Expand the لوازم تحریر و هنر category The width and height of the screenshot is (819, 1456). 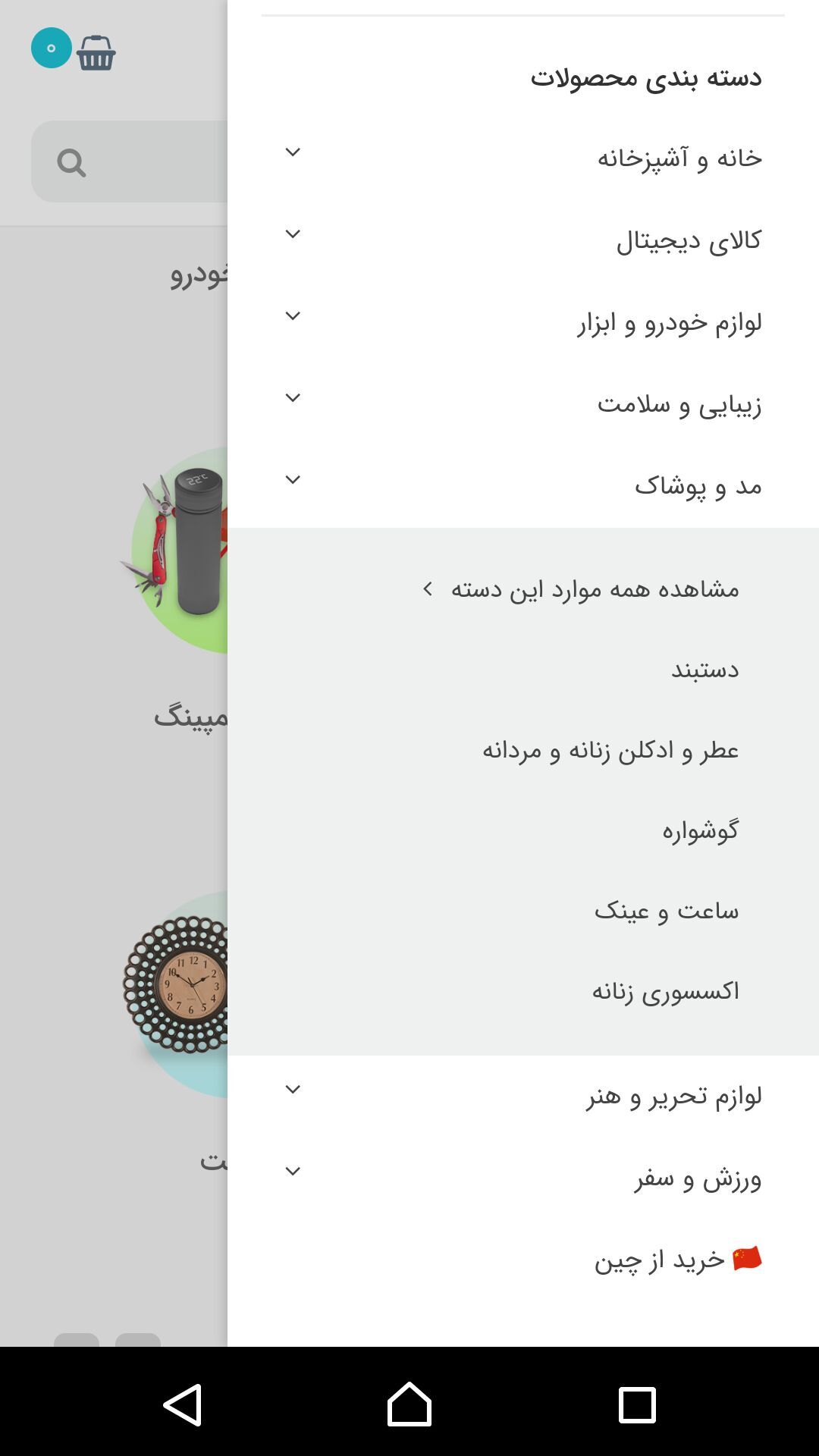pyautogui.click(x=293, y=1090)
